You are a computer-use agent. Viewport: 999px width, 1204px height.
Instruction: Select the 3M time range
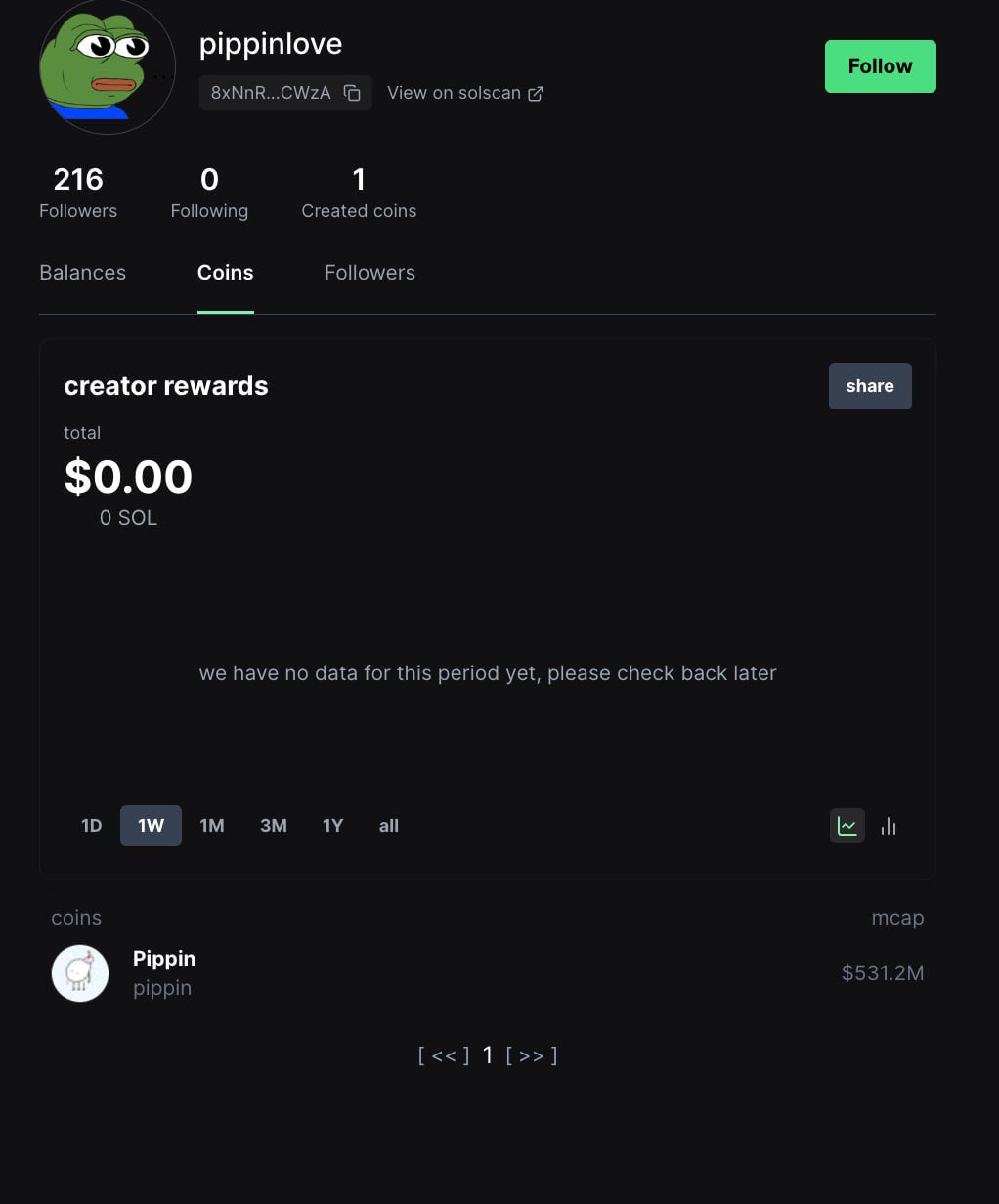pos(274,826)
